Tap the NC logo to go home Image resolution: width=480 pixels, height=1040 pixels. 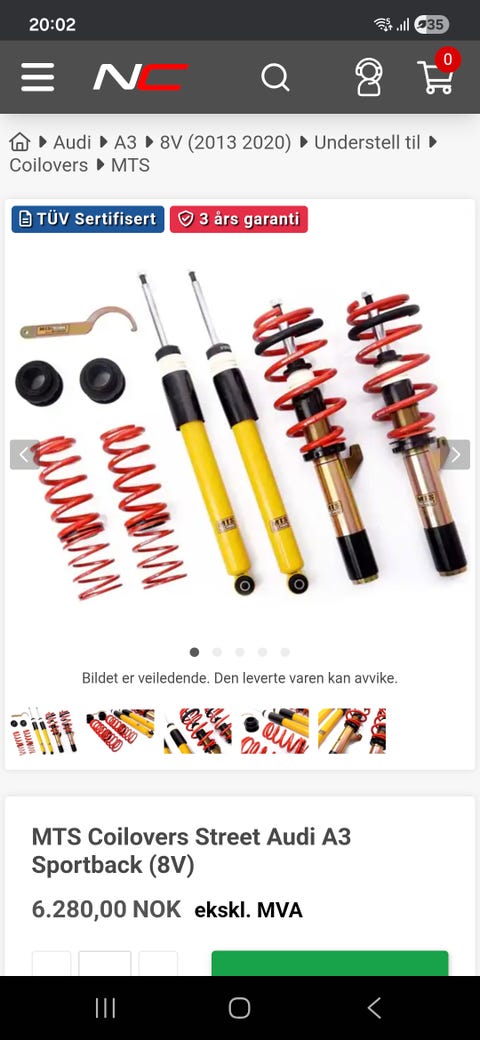point(141,77)
